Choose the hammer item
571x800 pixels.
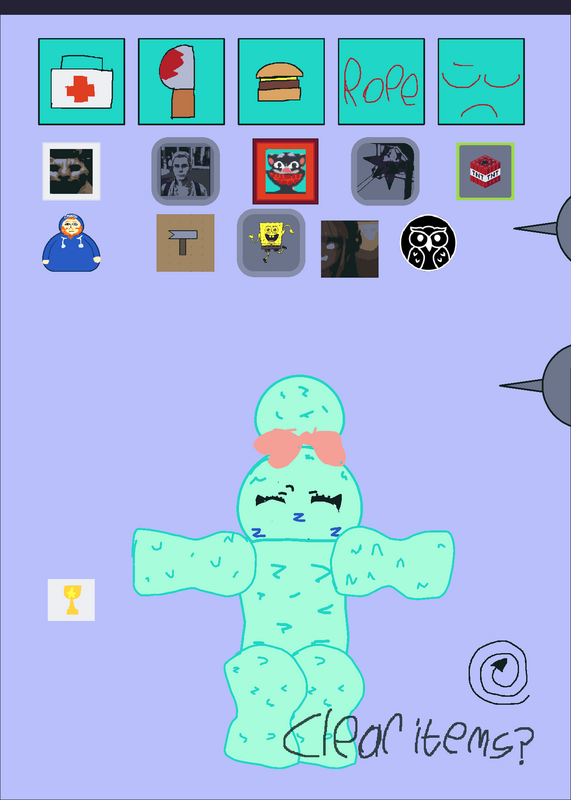185,243
